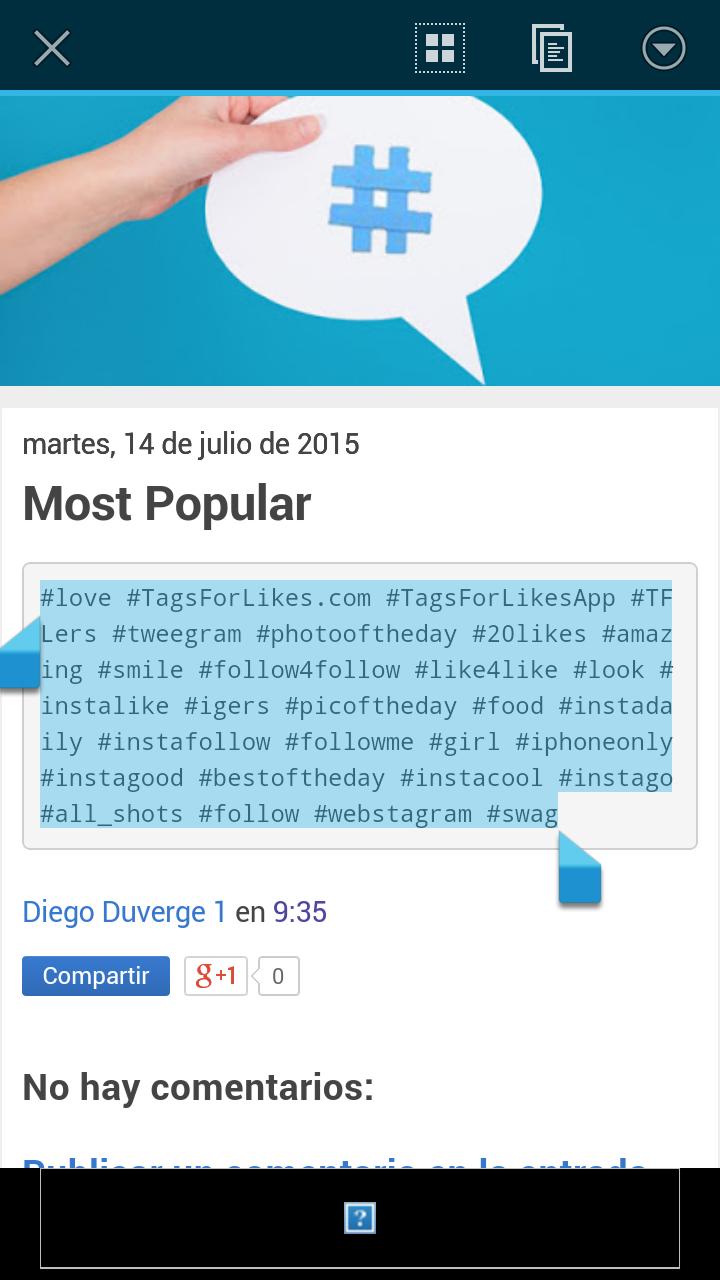
Task: Tap the right blue selection handle
Action: [580, 875]
